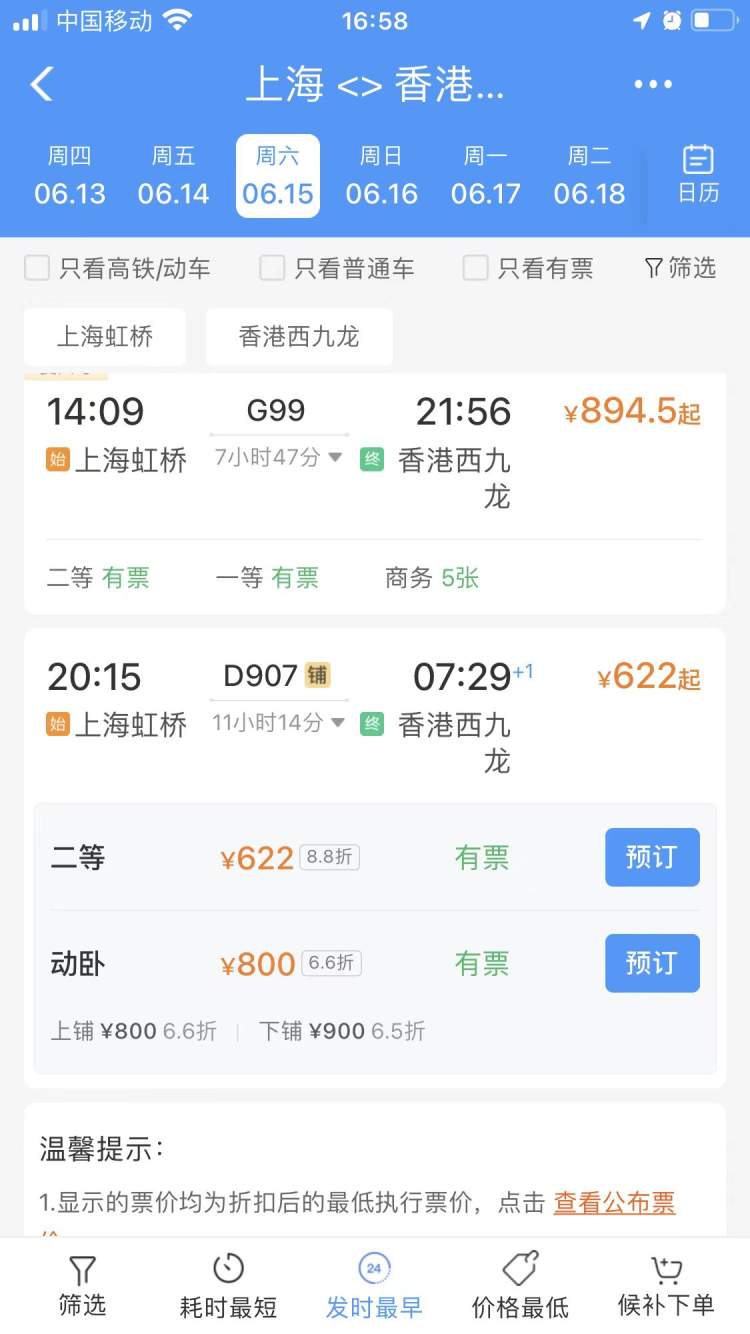
Task: Select Thursday 06.13 date
Action: (70, 176)
